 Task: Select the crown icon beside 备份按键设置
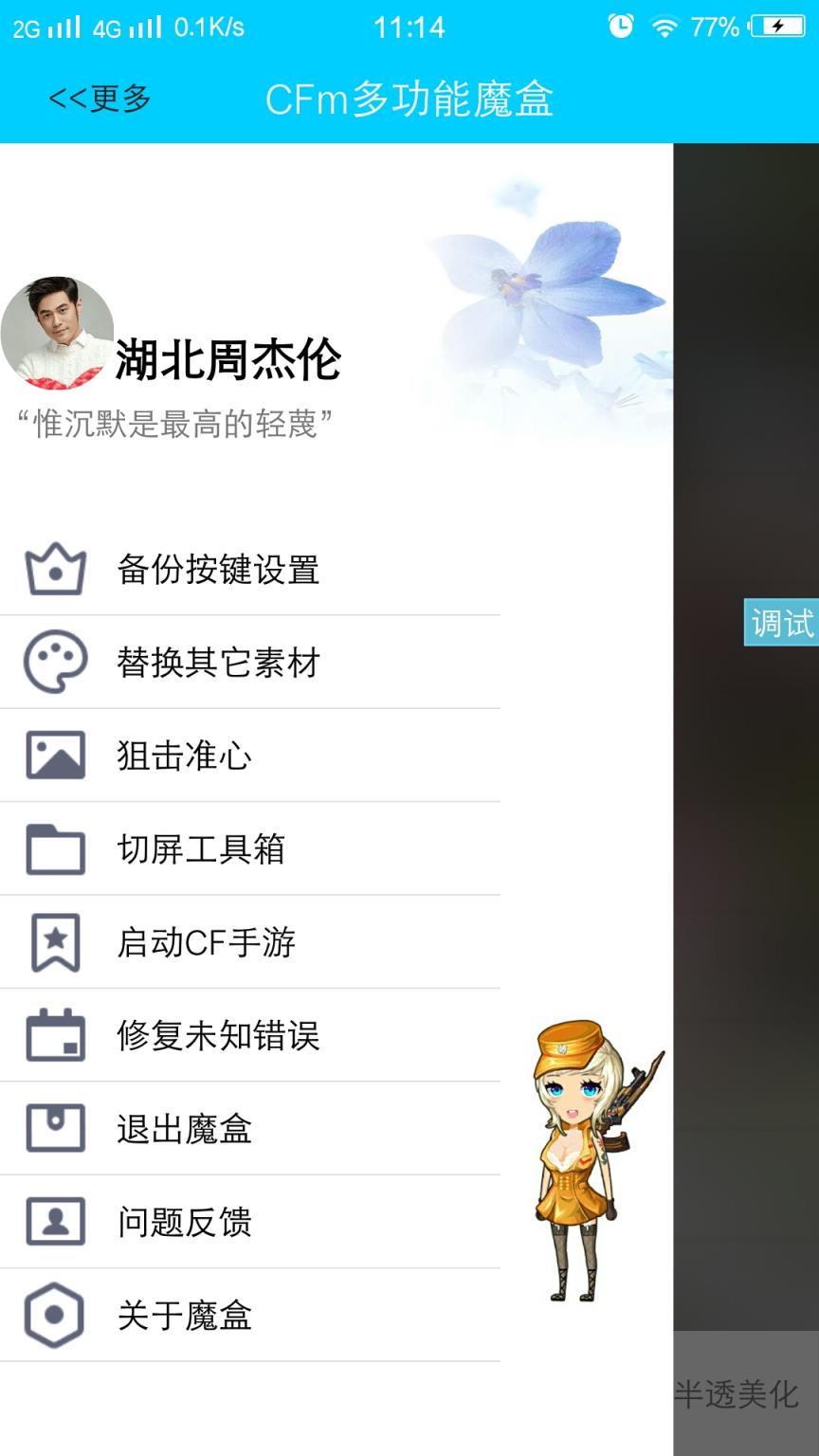click(x=57, y=569)
